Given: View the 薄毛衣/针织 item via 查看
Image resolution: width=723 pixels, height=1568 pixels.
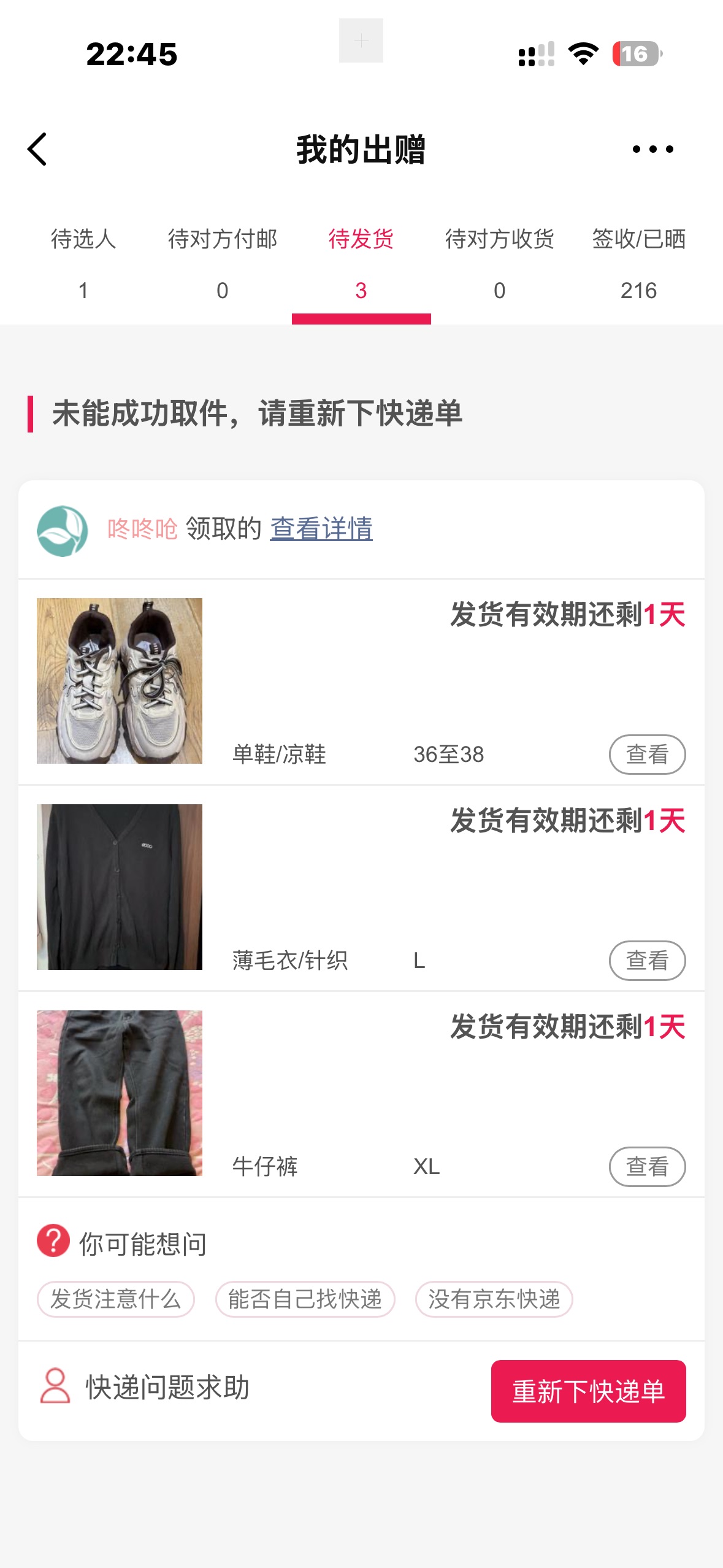Looking at the screenshot, I should coord(647,960).
